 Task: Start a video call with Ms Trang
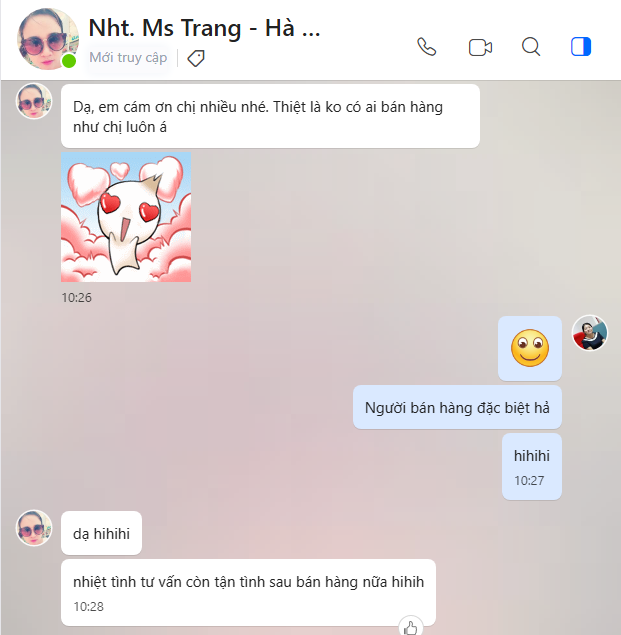click(480, 47)
